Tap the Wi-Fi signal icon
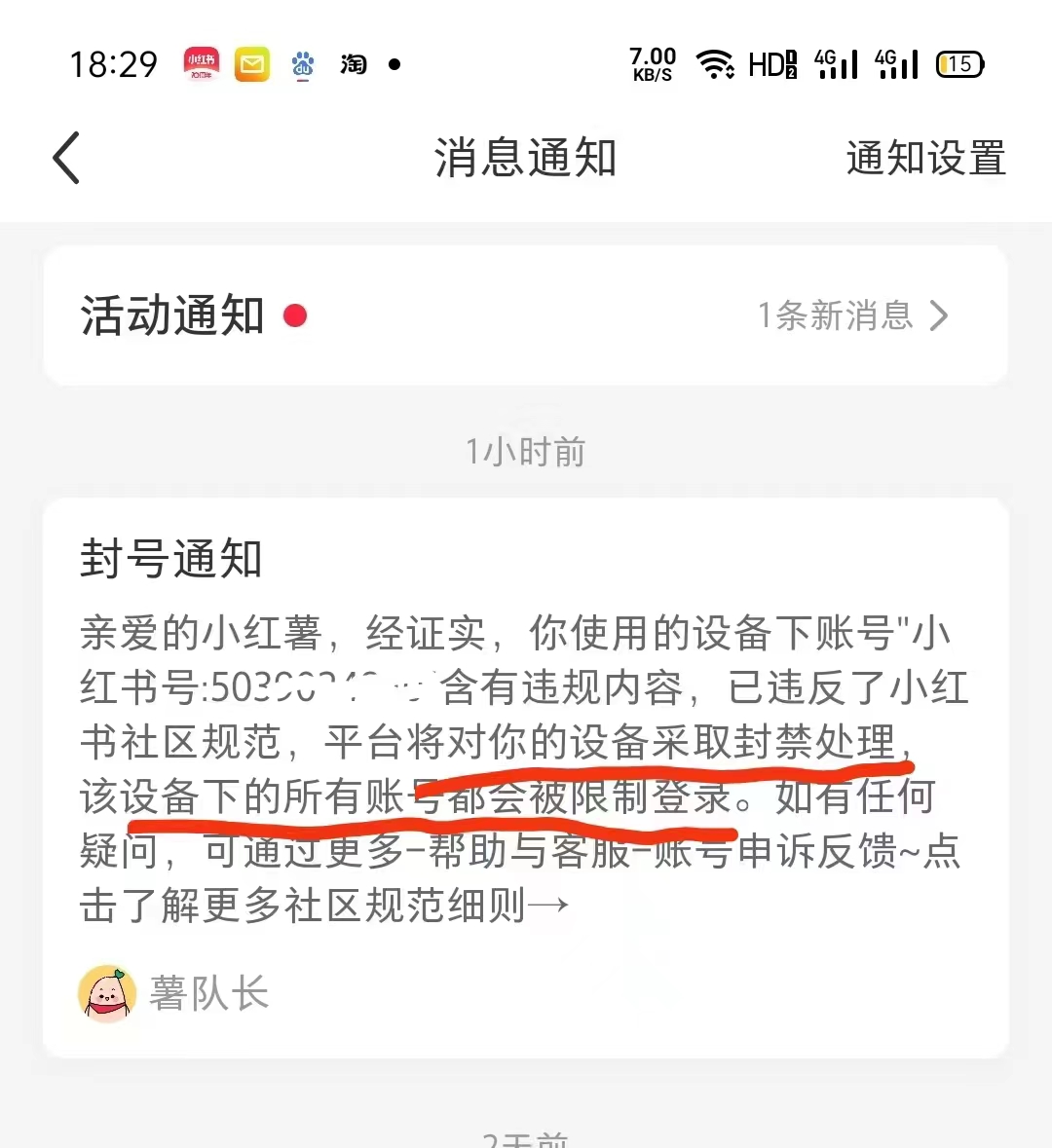This screenshot has width=1052, height=1148. click(717, 62)
